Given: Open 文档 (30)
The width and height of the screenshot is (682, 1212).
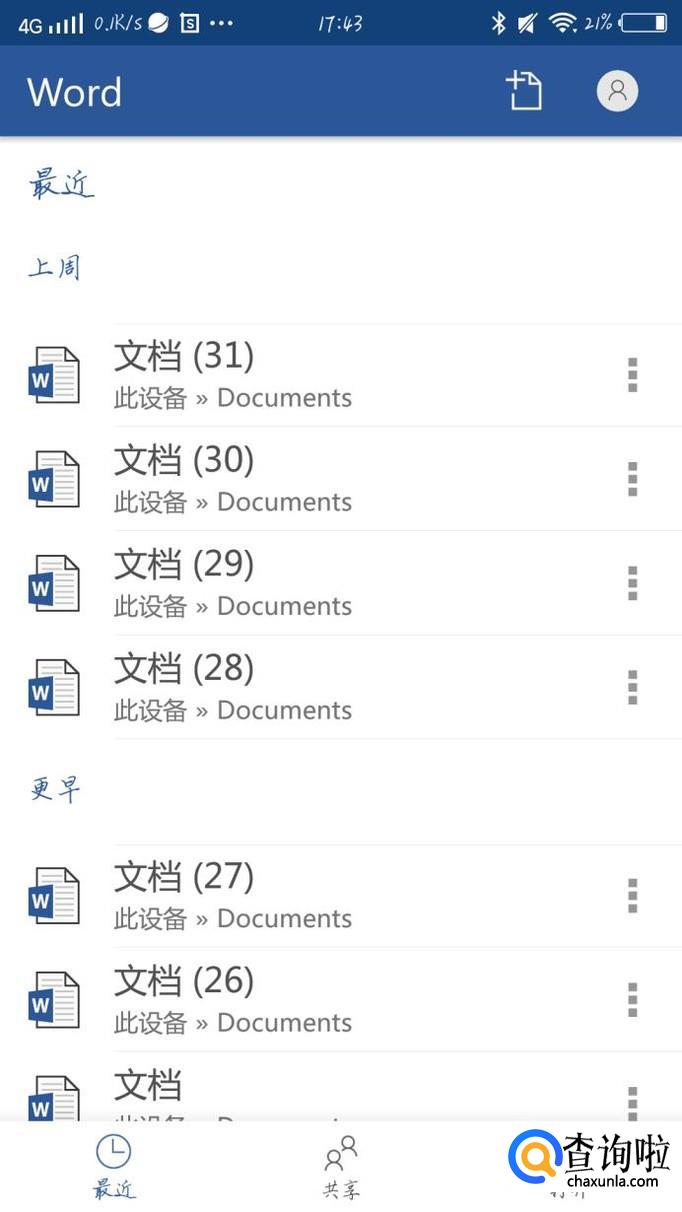Looking at the screenshot, I should [233, 479].
